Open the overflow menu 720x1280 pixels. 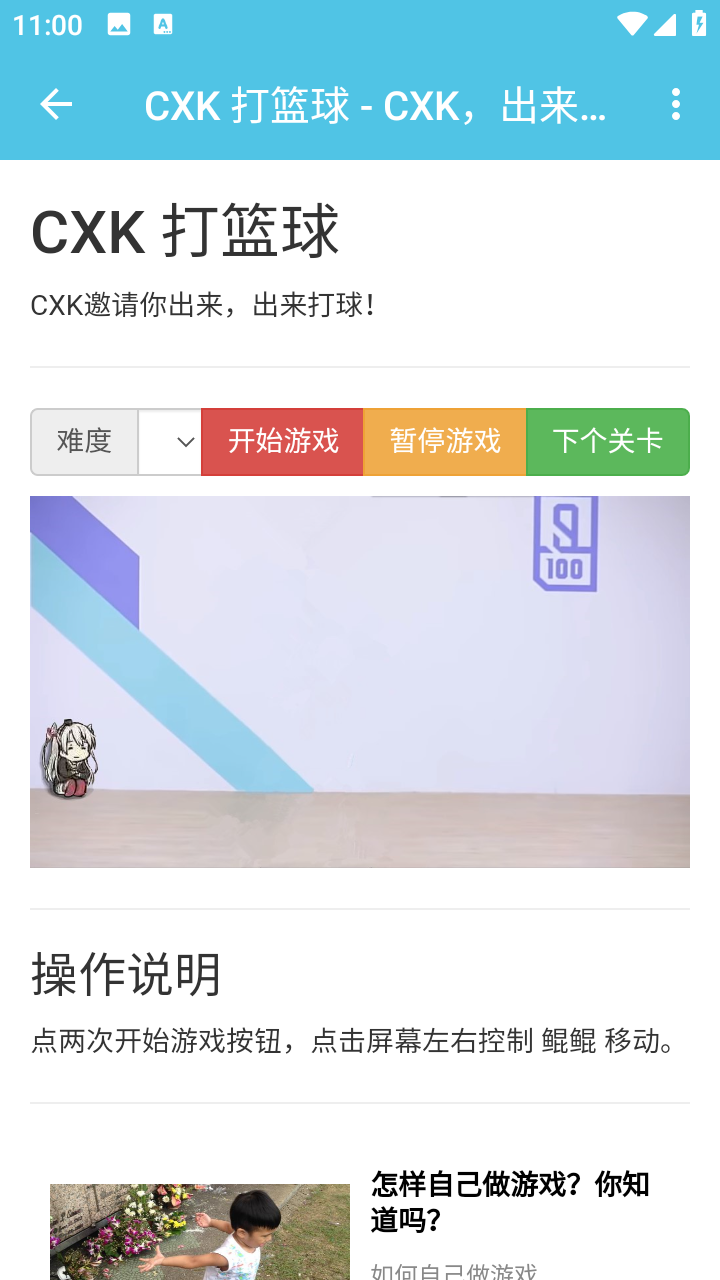[x=676, y=104]
